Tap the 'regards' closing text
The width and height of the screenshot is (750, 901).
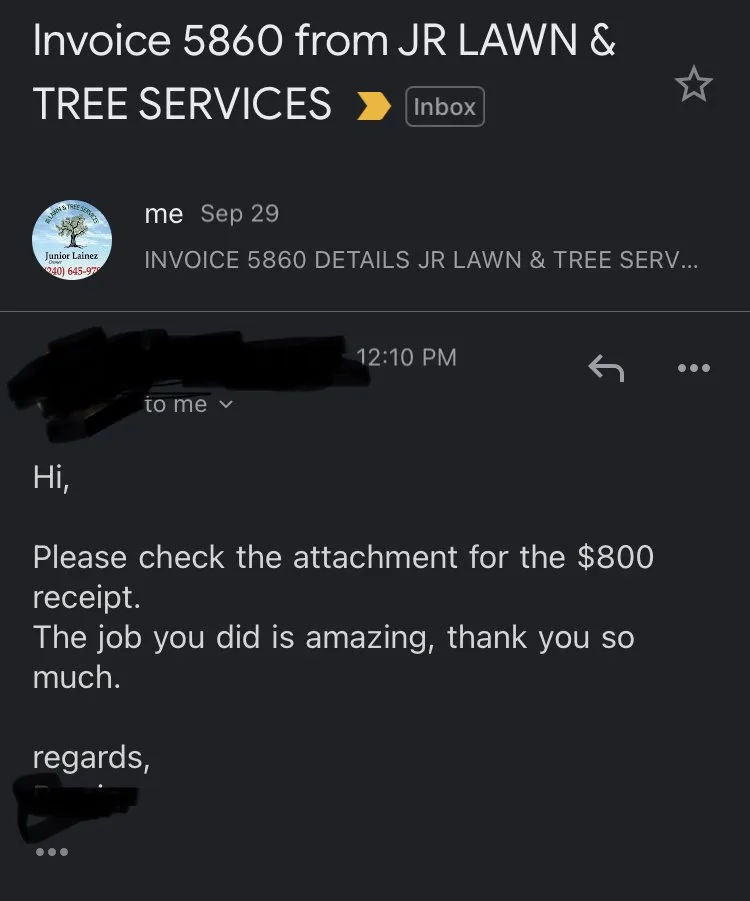click(x=90, y=757)
